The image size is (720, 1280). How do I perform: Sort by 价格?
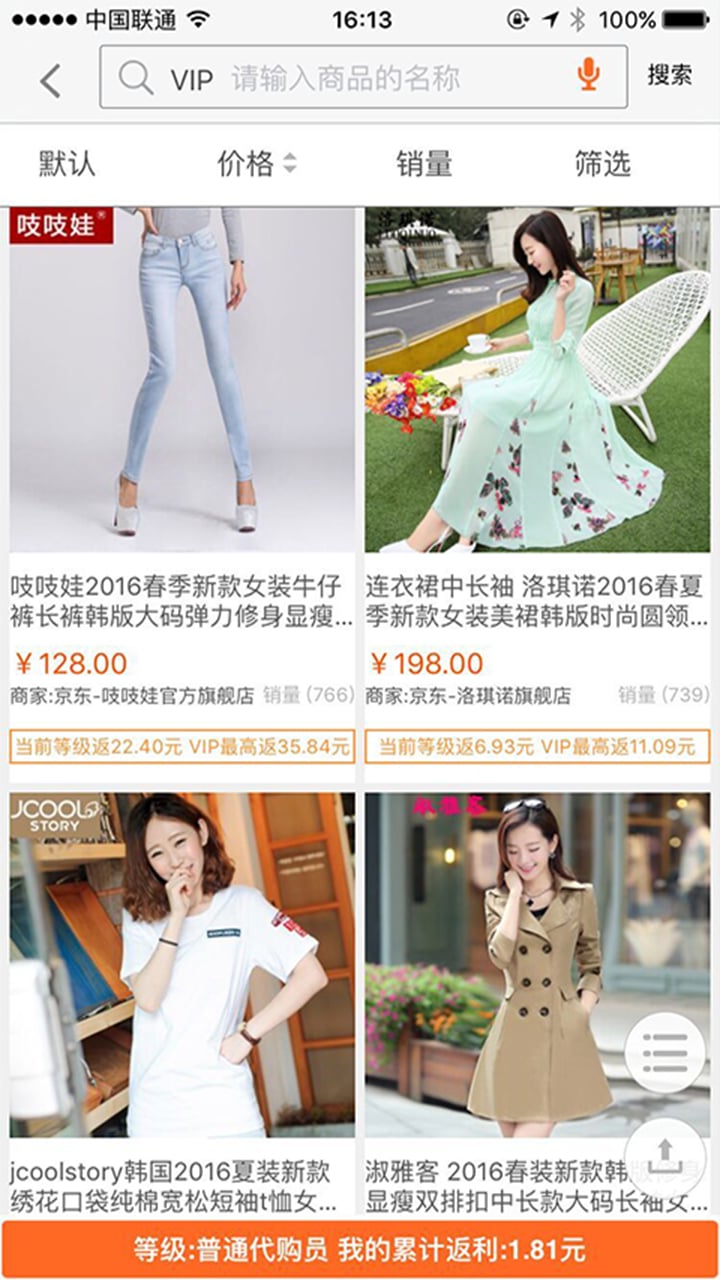[257, 163]
